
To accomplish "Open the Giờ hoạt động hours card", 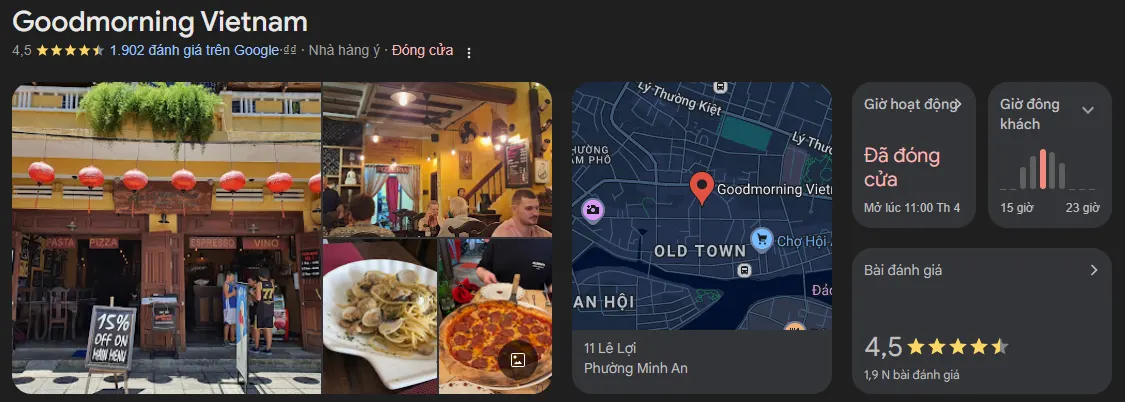I will coord(912,155).
